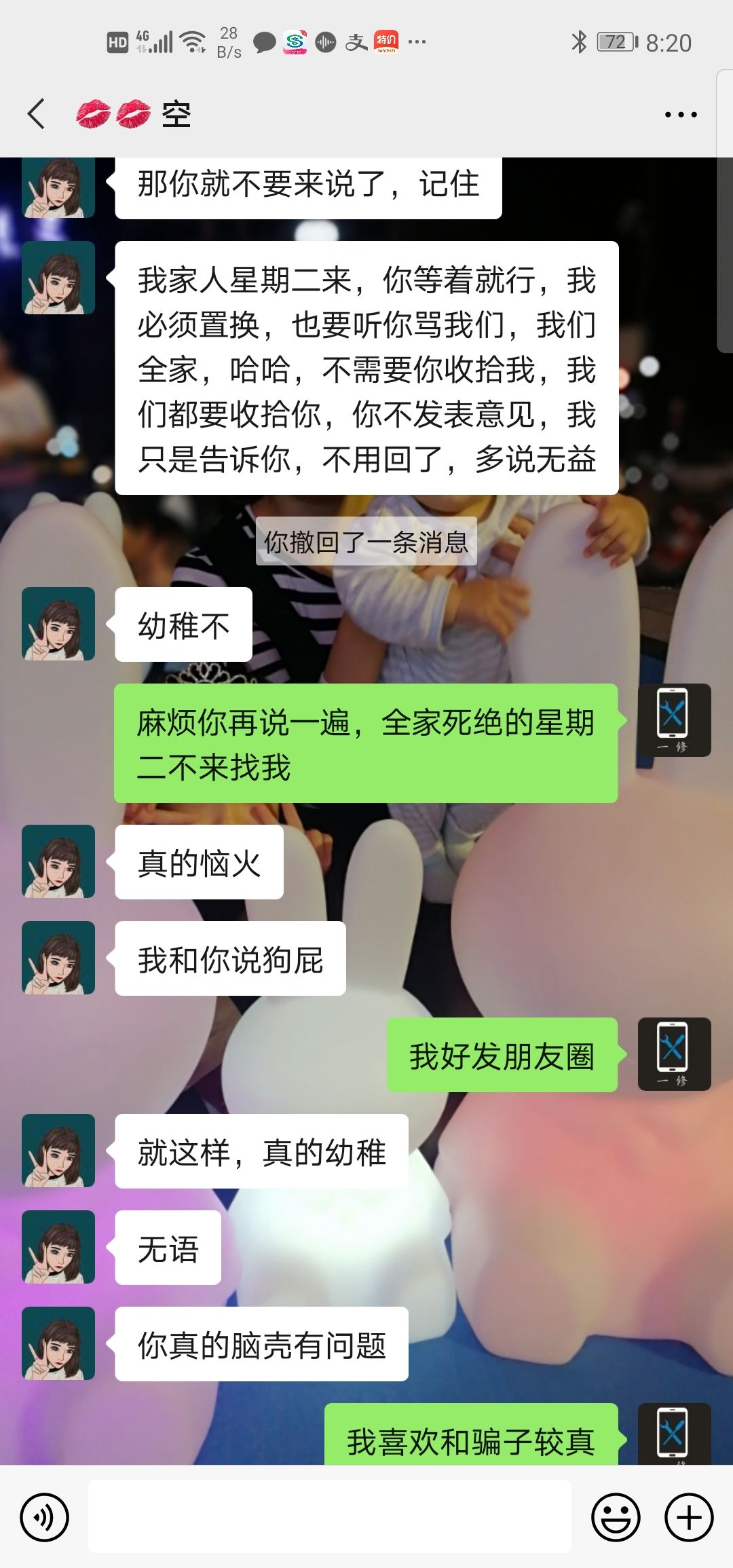
Task: Open chat info via three-dot menu
Action: point(680,115)
